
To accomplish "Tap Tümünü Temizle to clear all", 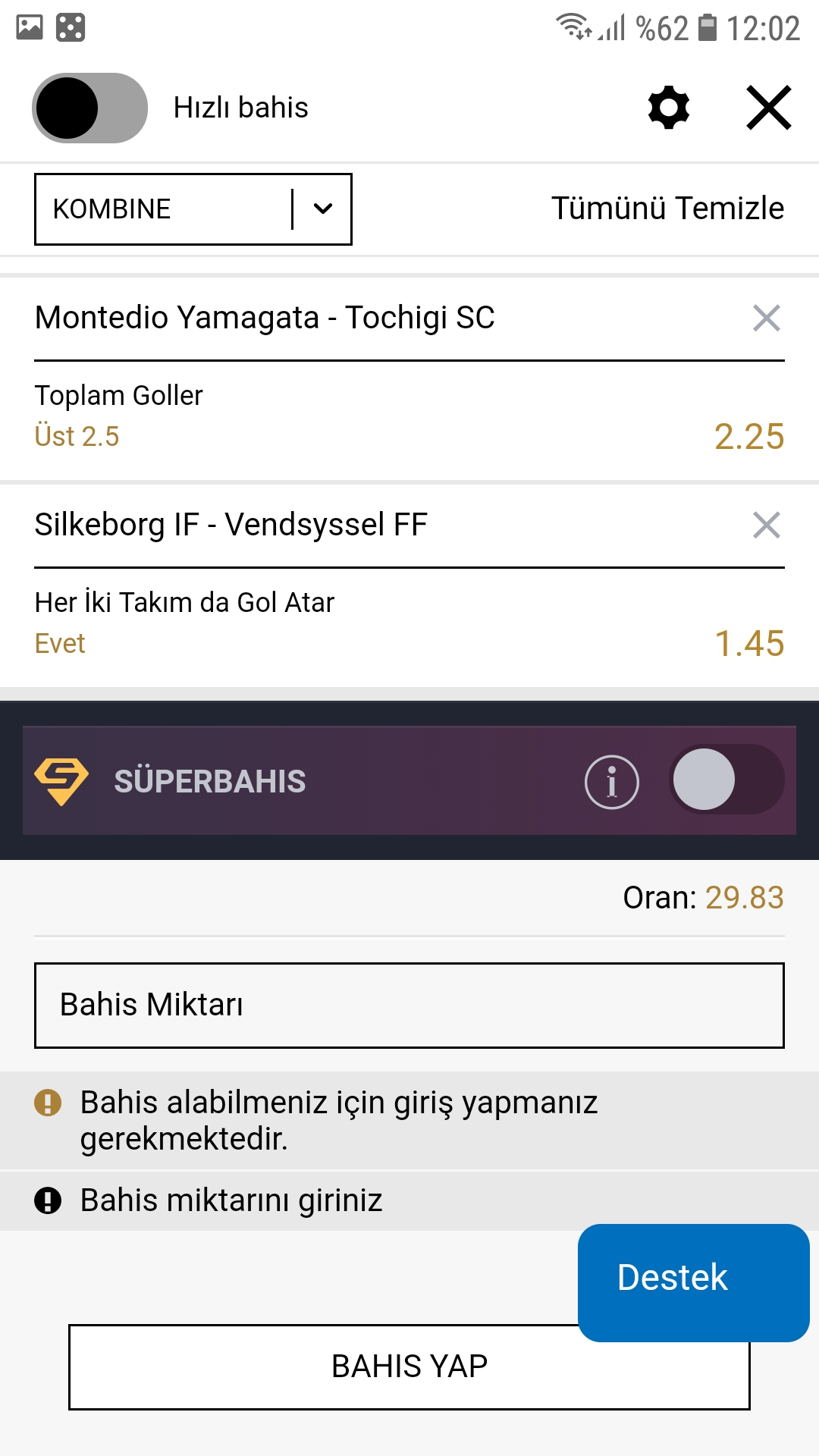I will point(667,209).
